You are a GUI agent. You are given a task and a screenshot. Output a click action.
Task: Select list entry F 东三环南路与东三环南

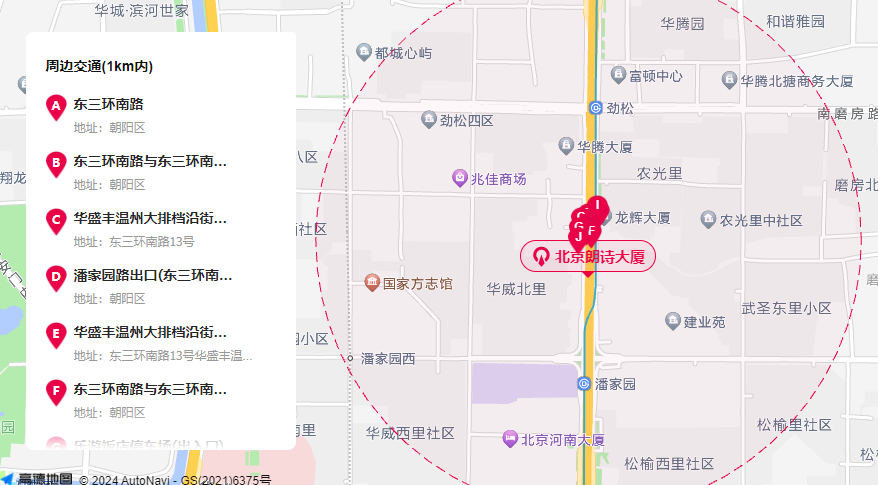[150, 389]
